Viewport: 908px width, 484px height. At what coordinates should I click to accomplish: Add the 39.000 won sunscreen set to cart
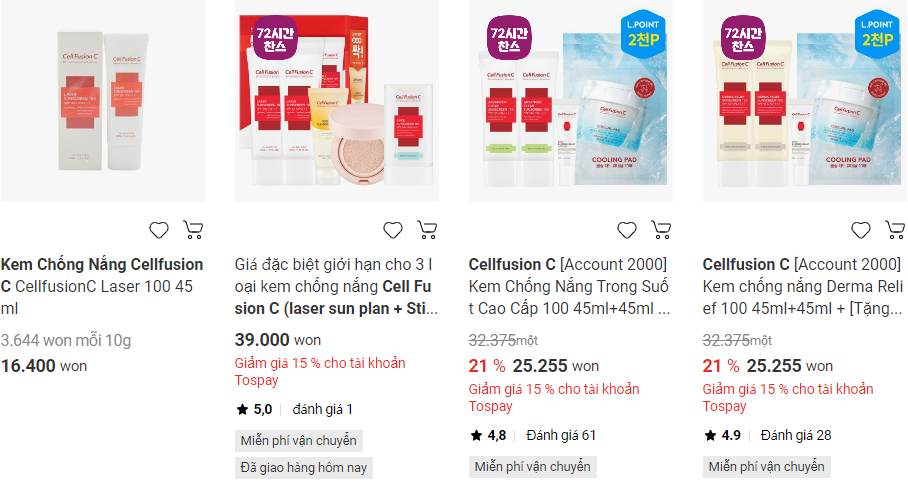coord(427,231)
